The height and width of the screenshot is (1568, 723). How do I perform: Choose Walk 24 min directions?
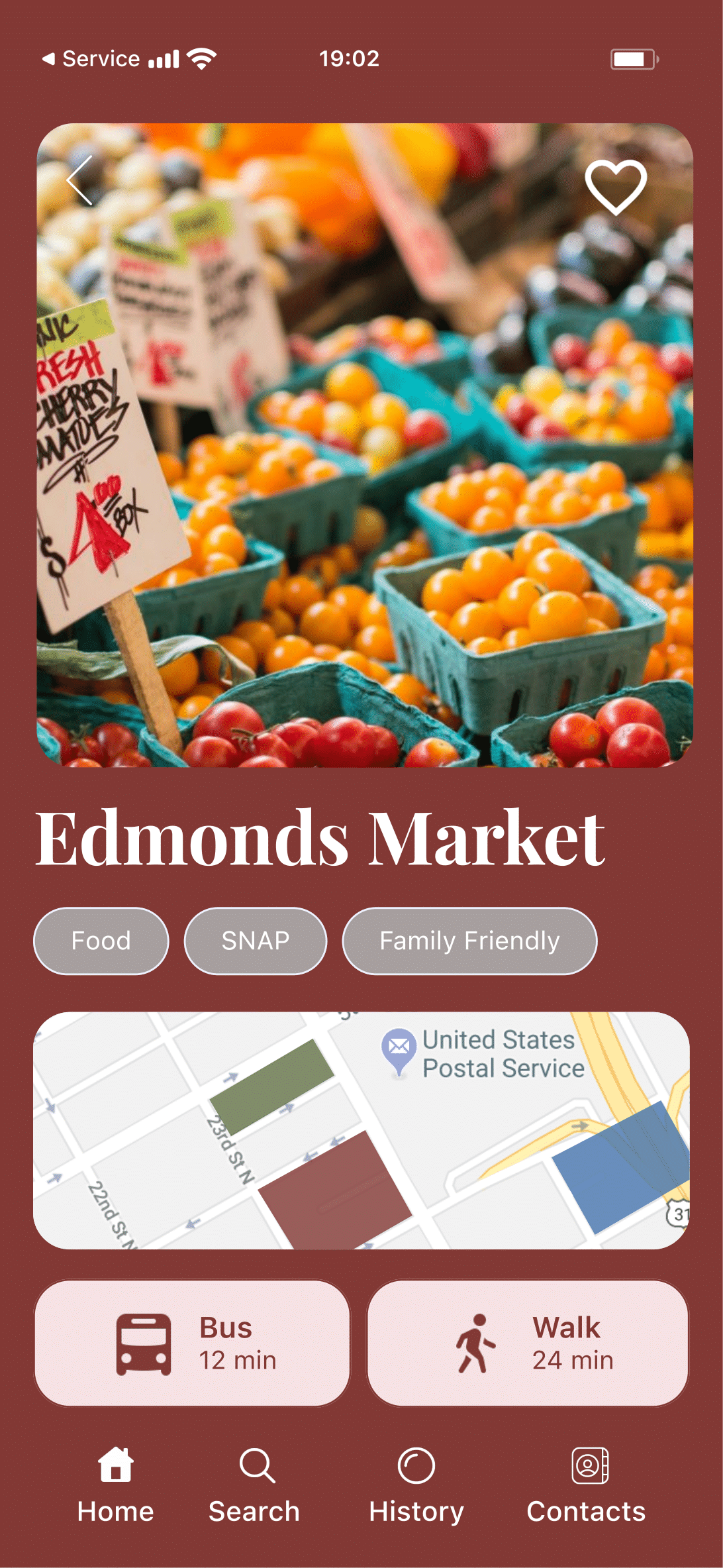[x=528, y=1343]
